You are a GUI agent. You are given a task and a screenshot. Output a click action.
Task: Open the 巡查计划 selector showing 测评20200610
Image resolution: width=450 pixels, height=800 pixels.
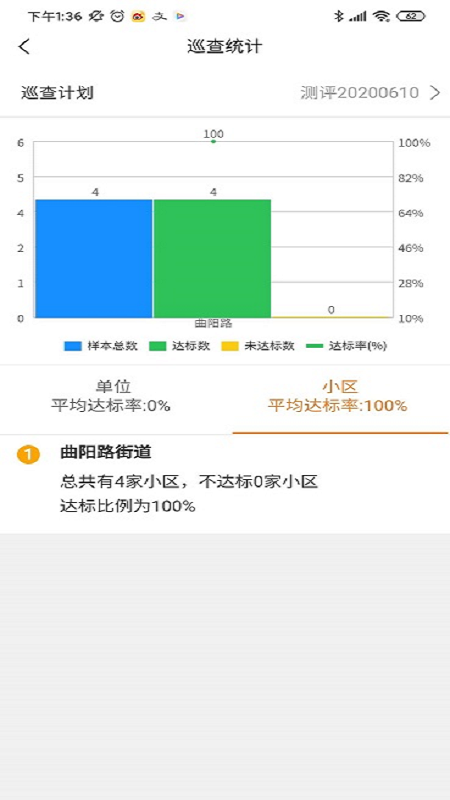225,93
